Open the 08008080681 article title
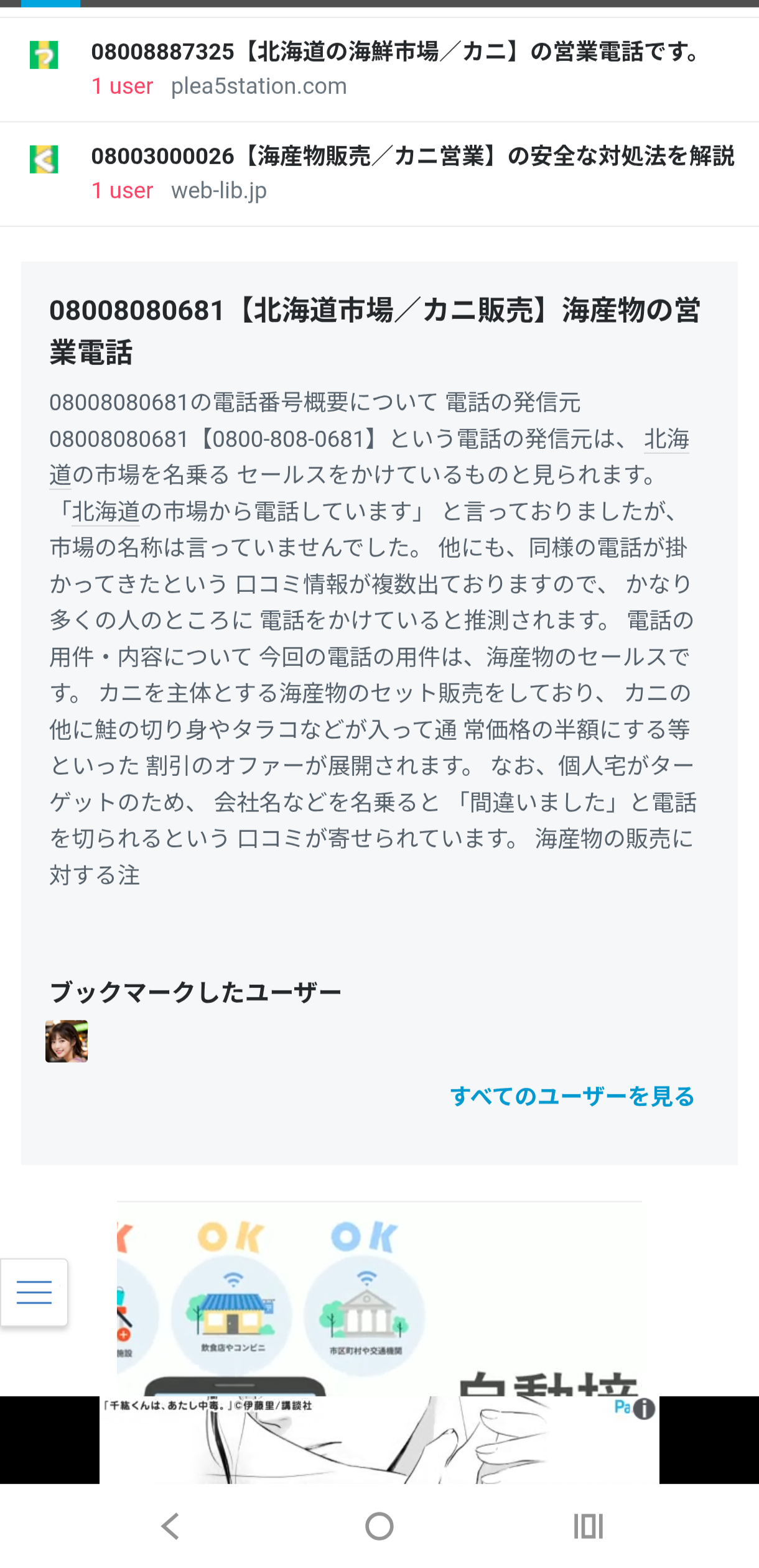The image size is (759, 1568). [x=375, y=331]
